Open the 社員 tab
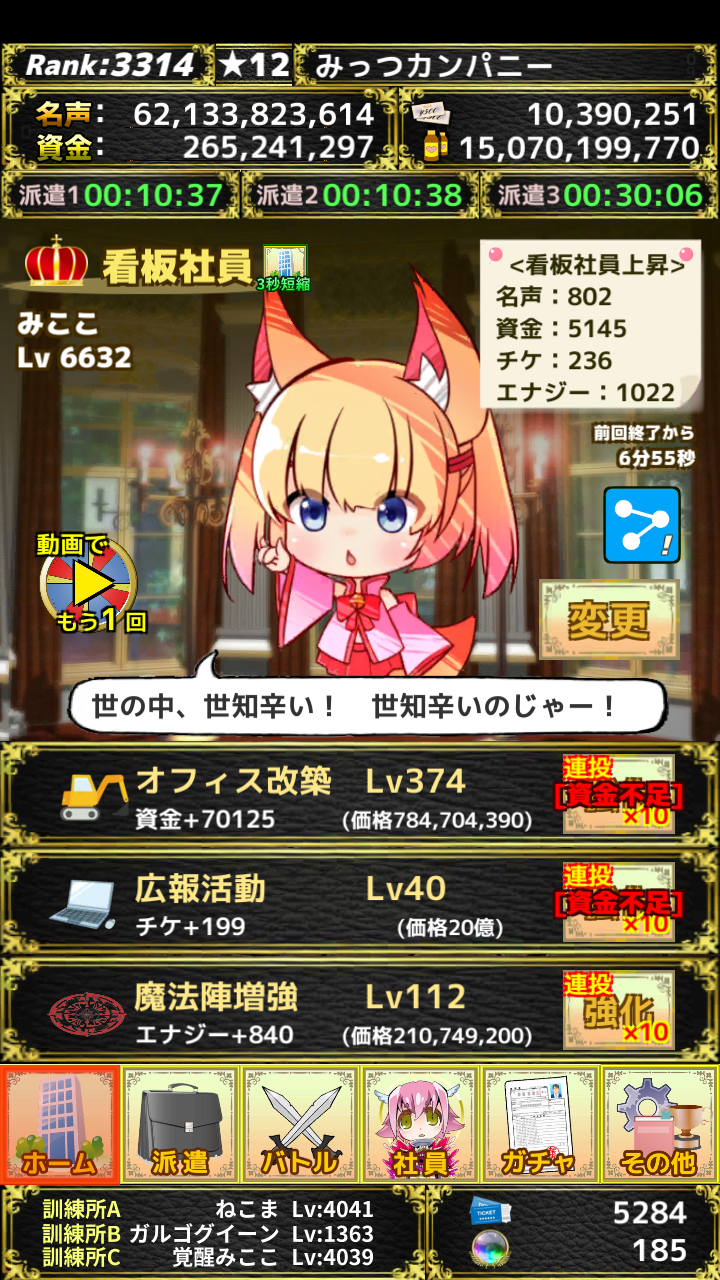720x1280 pixels. pyautogui.click(x=420, y=1124)
